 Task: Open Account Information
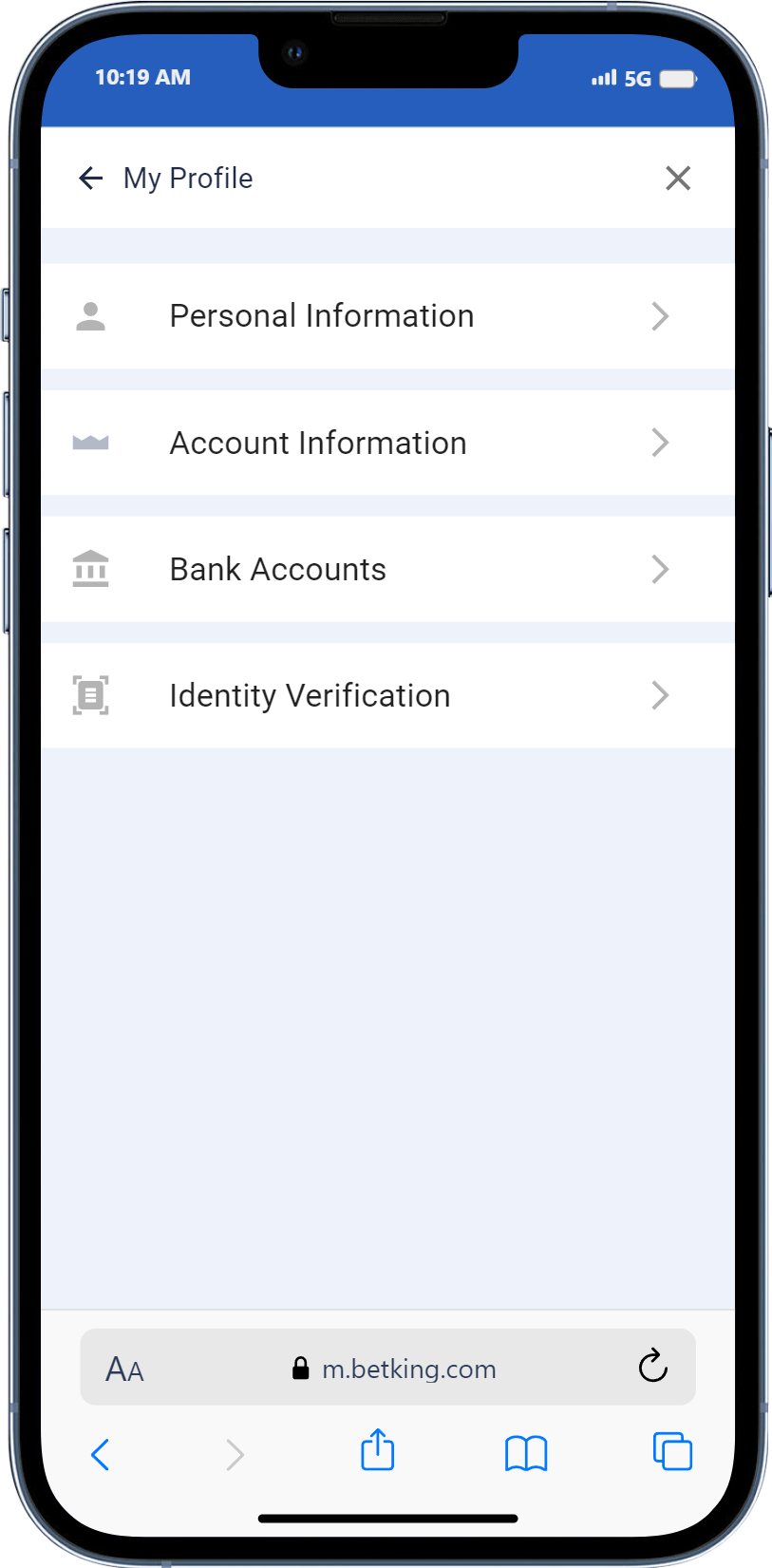click(387, 443)
